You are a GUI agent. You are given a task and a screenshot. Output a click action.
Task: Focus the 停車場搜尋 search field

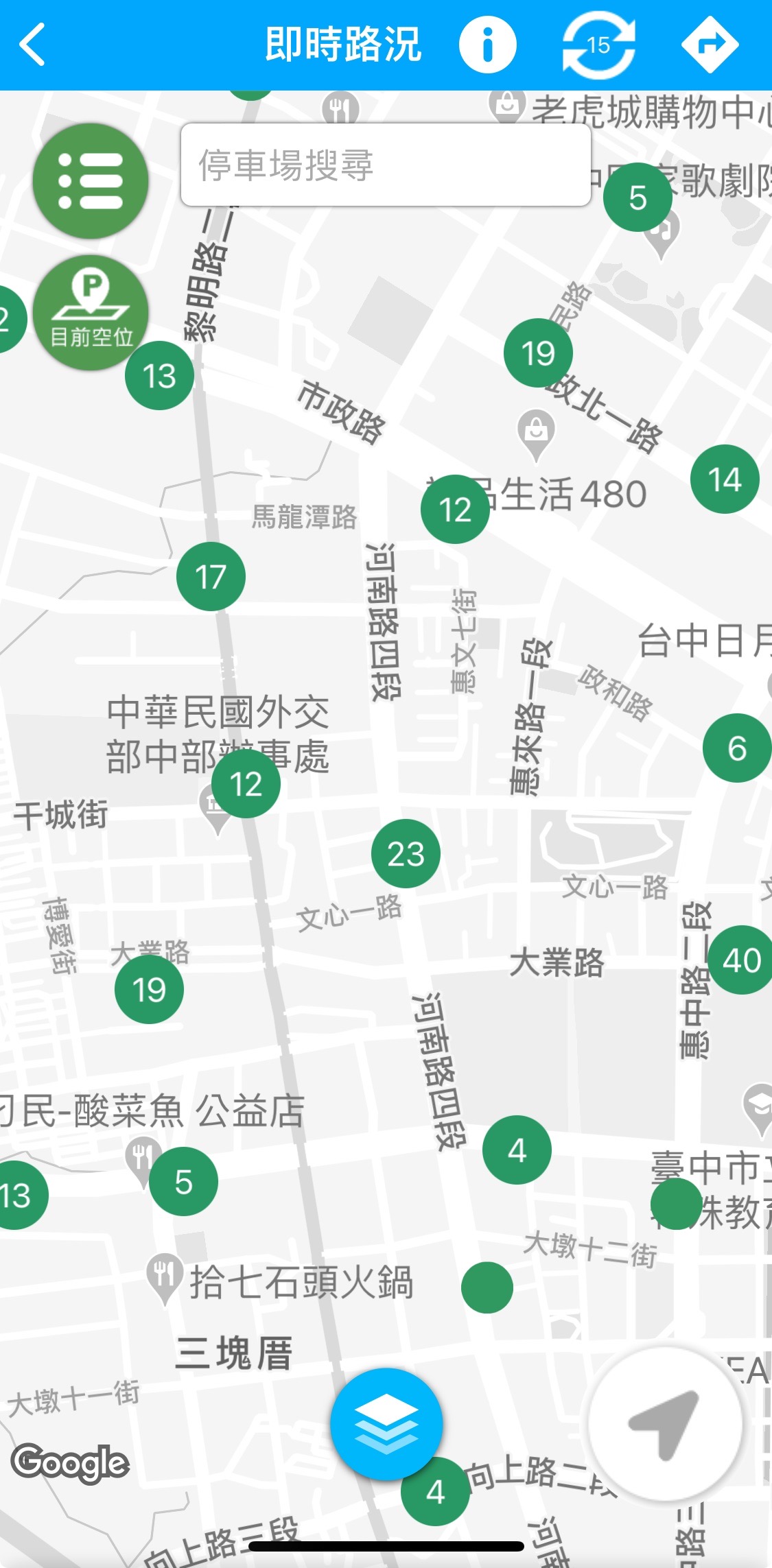point(385,165)
